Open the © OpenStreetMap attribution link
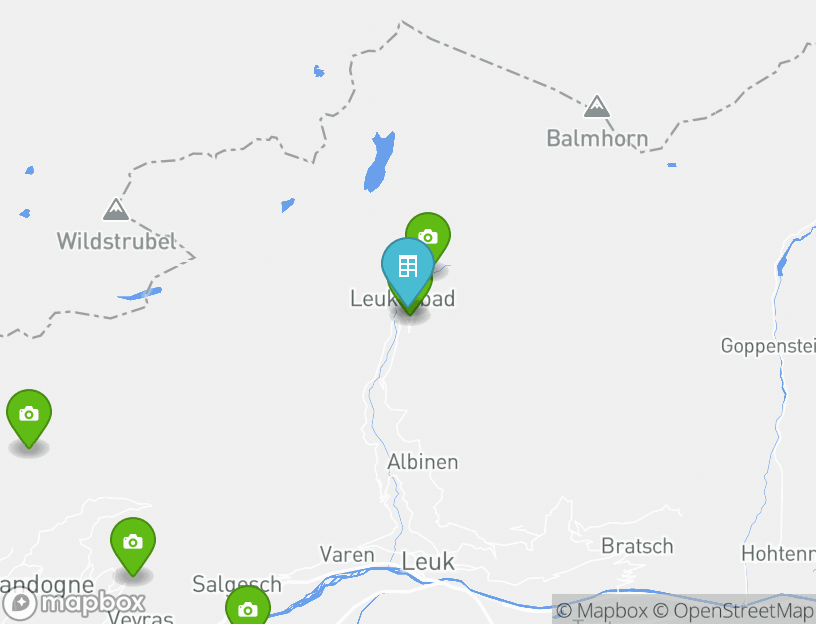The image size is (816, 624). [x=734, y=610]
